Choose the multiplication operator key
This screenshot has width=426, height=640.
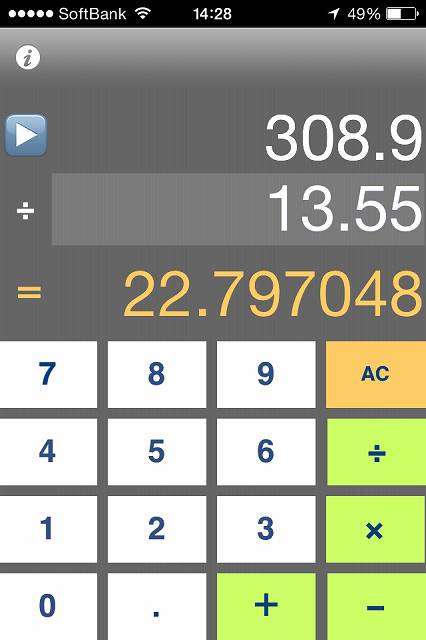[376, 529]
